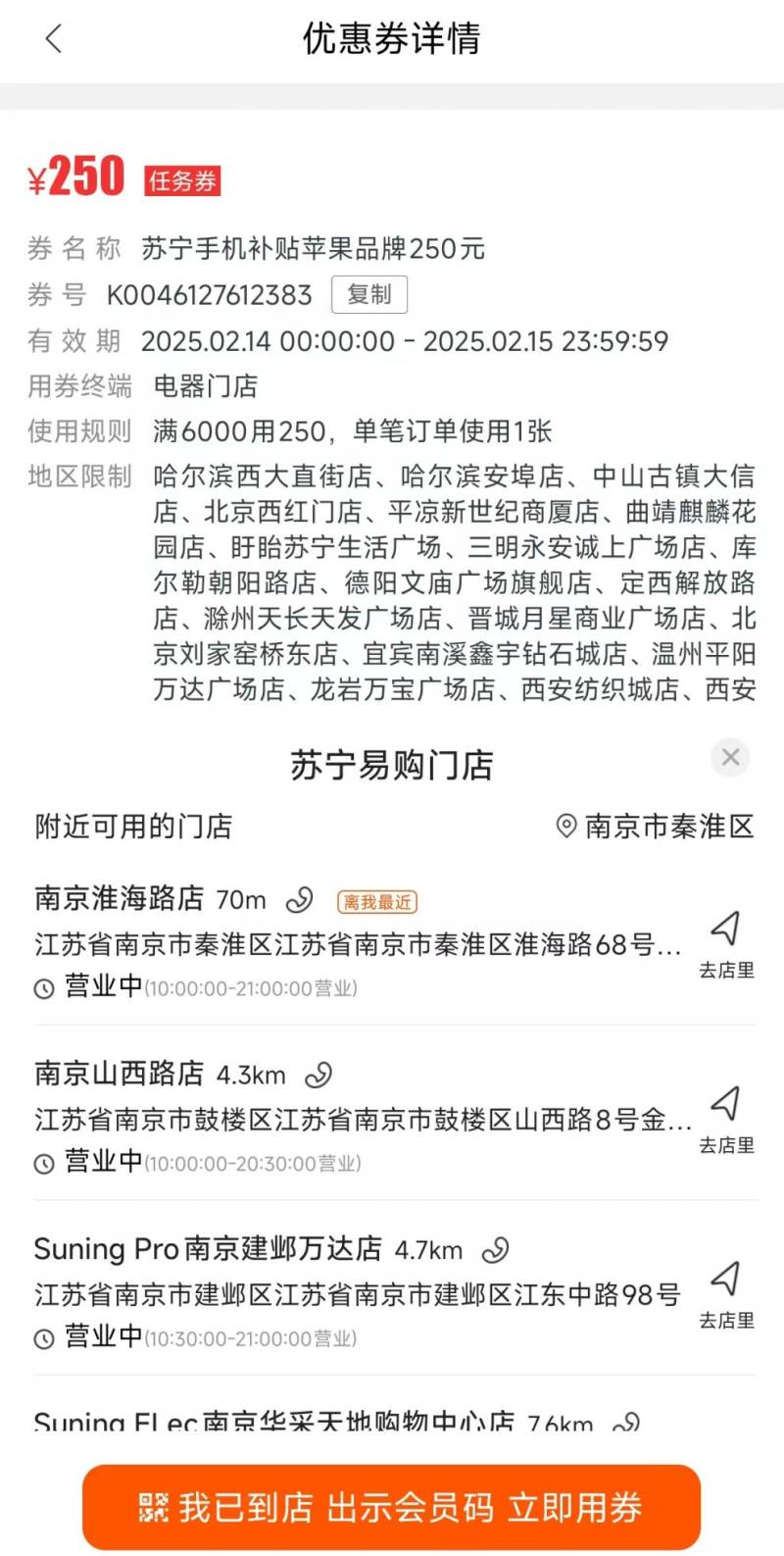Image resolution: width=784 pixels, height=1556 pixels.
Task: Close the Suning store list panel
Action: pos(730,757)
